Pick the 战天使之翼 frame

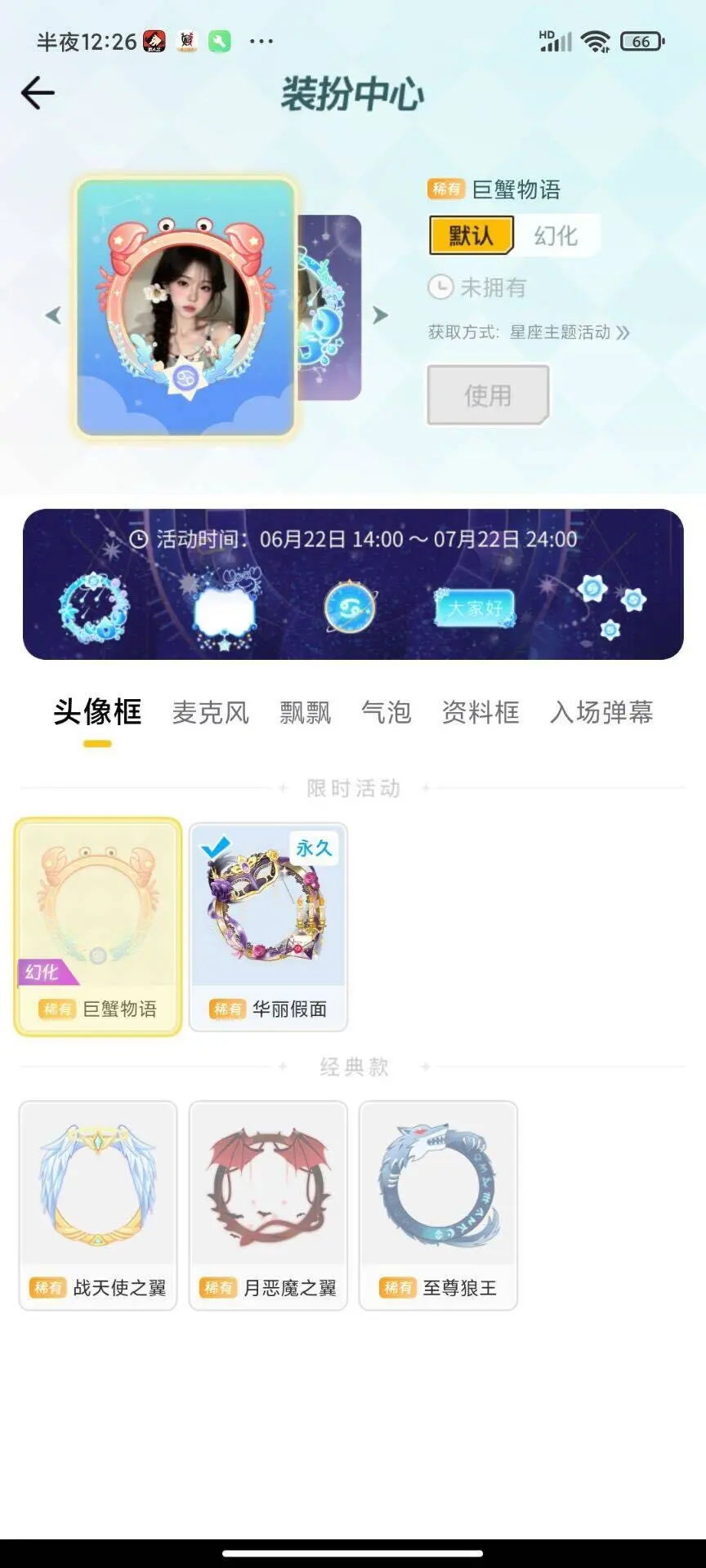(98, 1205)
